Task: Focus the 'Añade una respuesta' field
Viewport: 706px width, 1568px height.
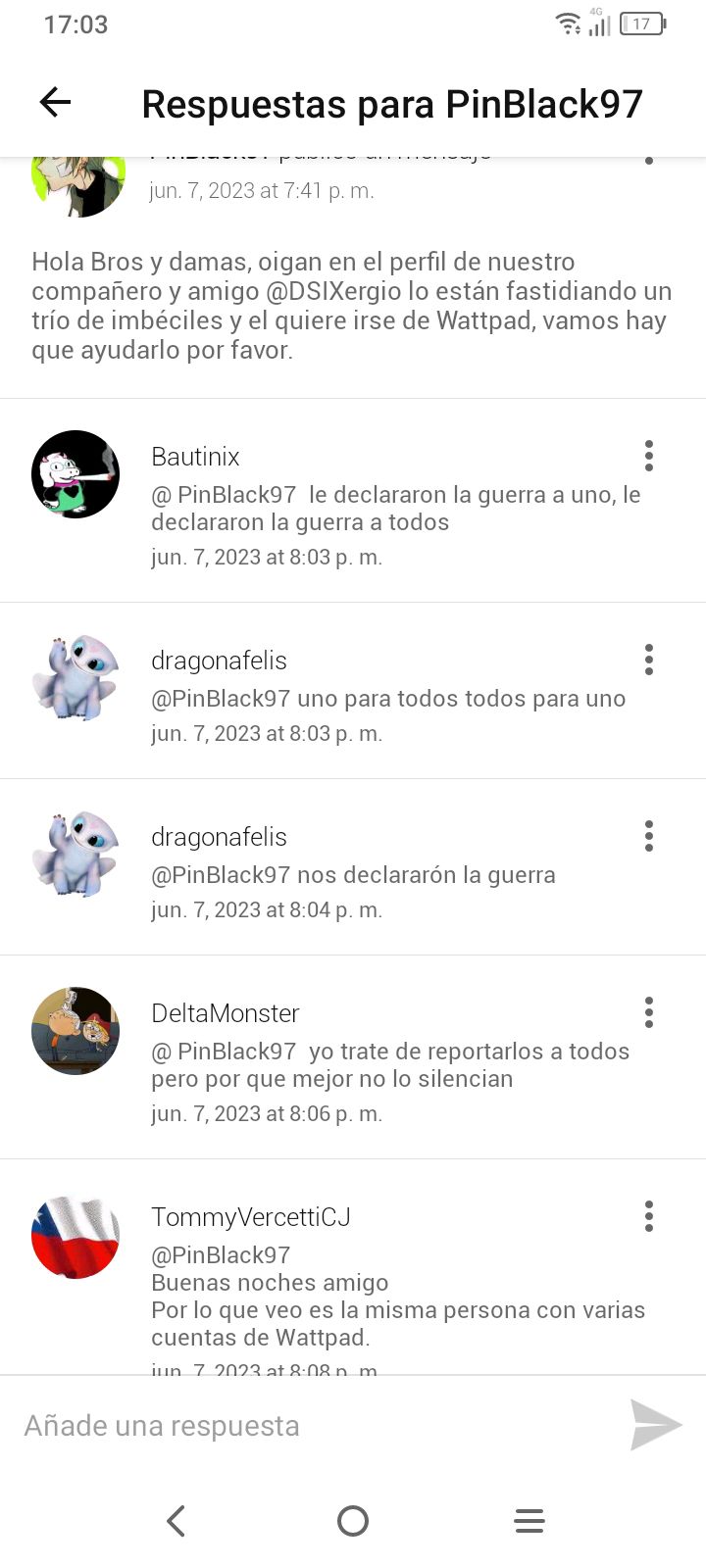Action: (x=314, y=1426)
